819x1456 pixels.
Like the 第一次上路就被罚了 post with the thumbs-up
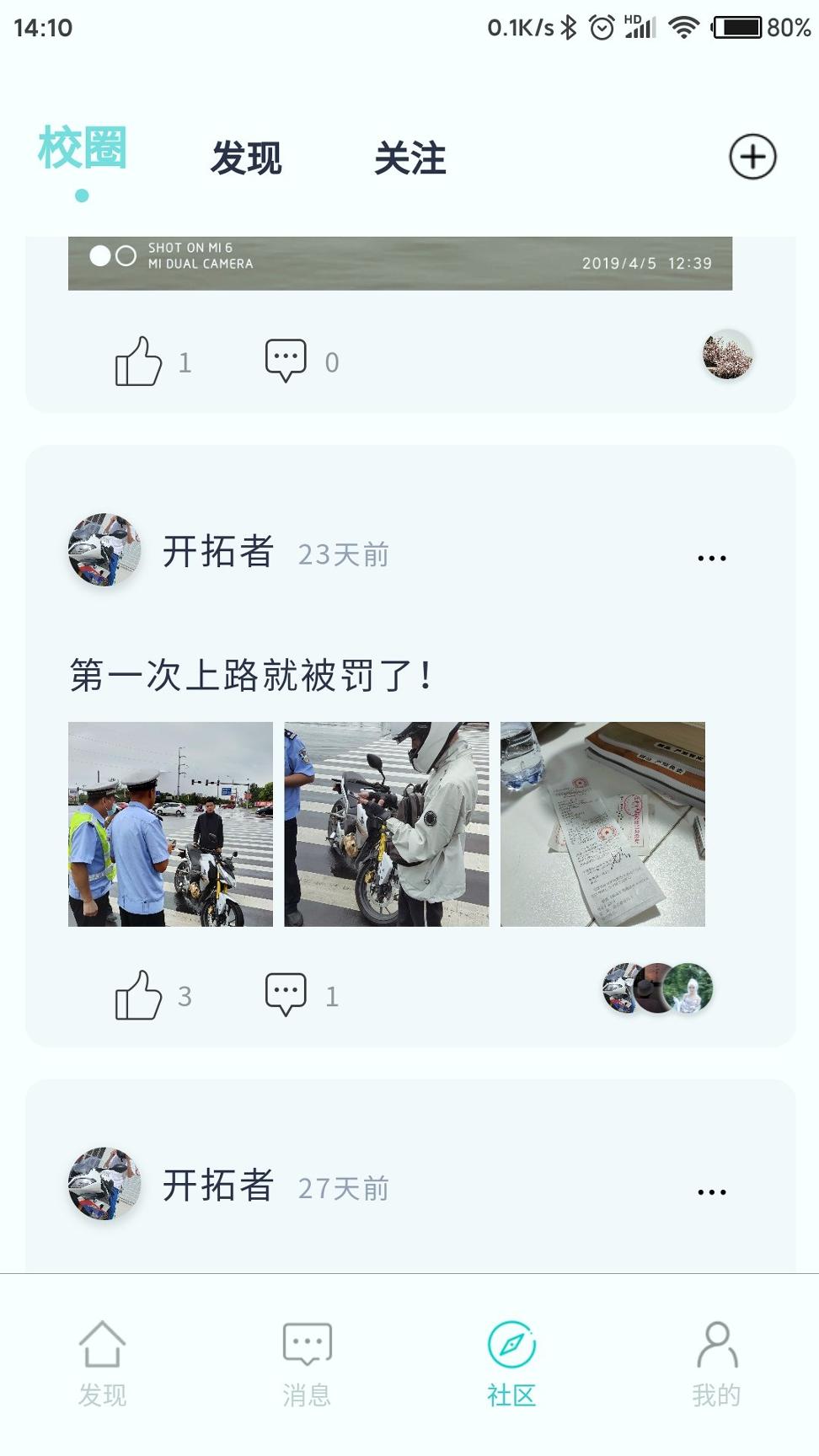click(x=137, y=993)
